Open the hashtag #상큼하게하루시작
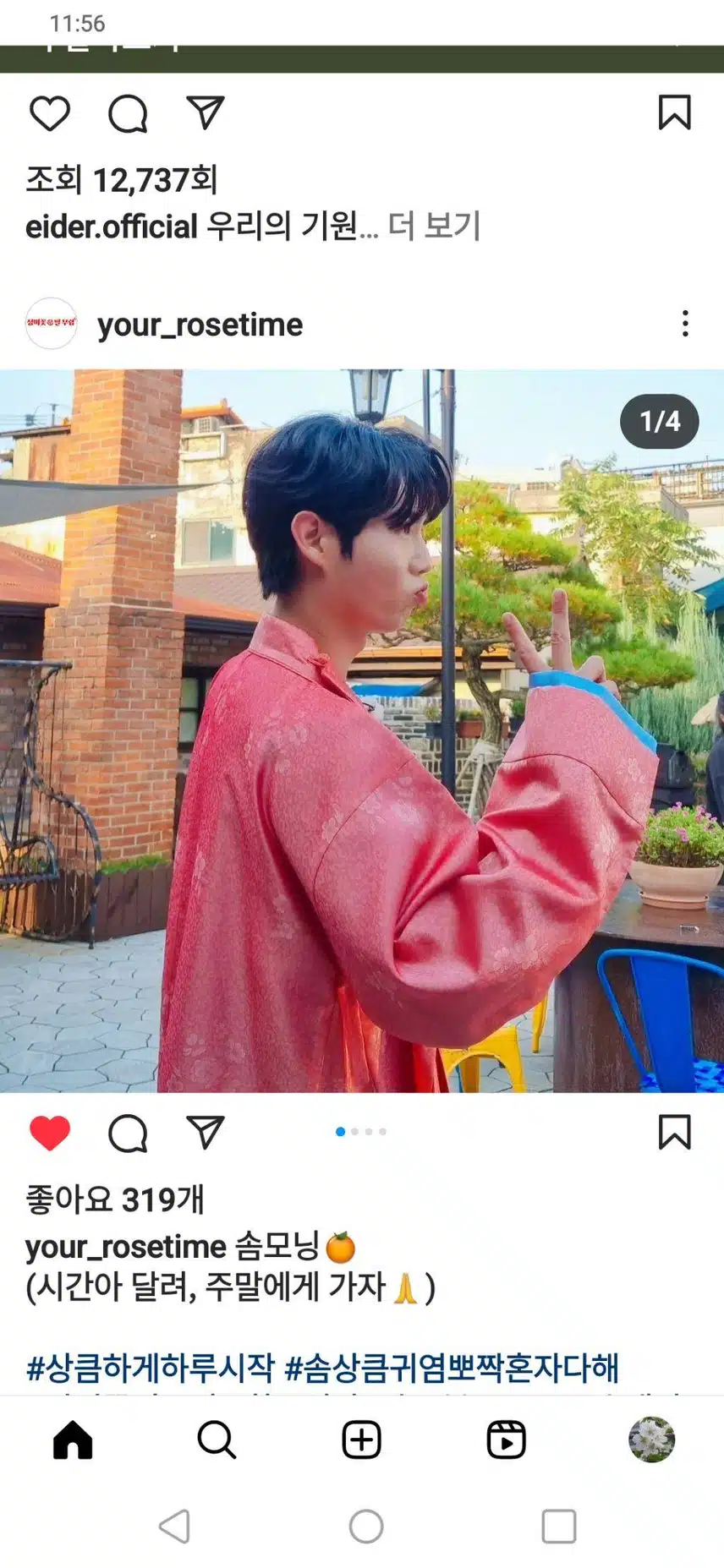 [x=151, y=1367]
